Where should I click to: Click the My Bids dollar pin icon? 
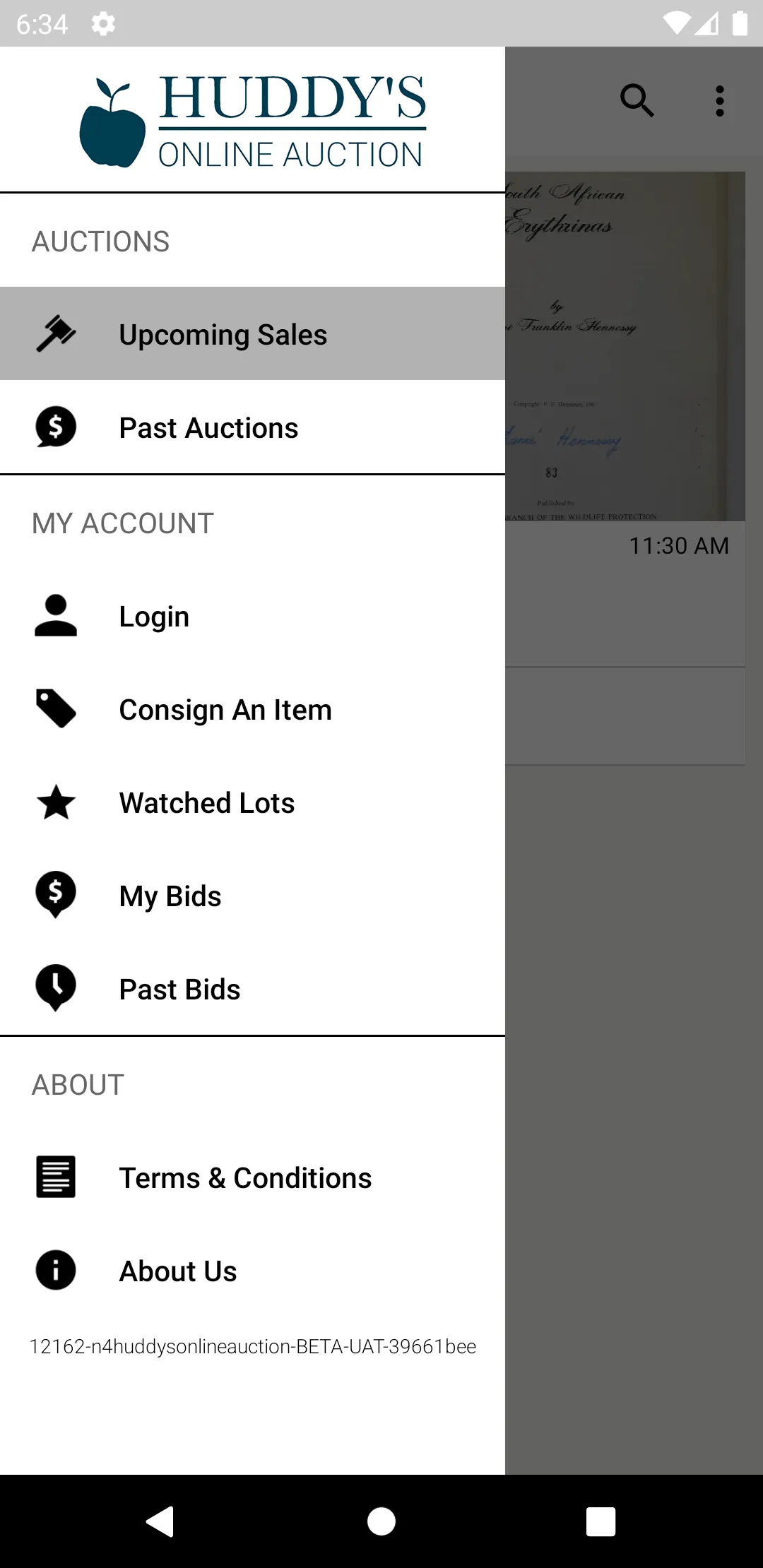(x=55, y=895)
